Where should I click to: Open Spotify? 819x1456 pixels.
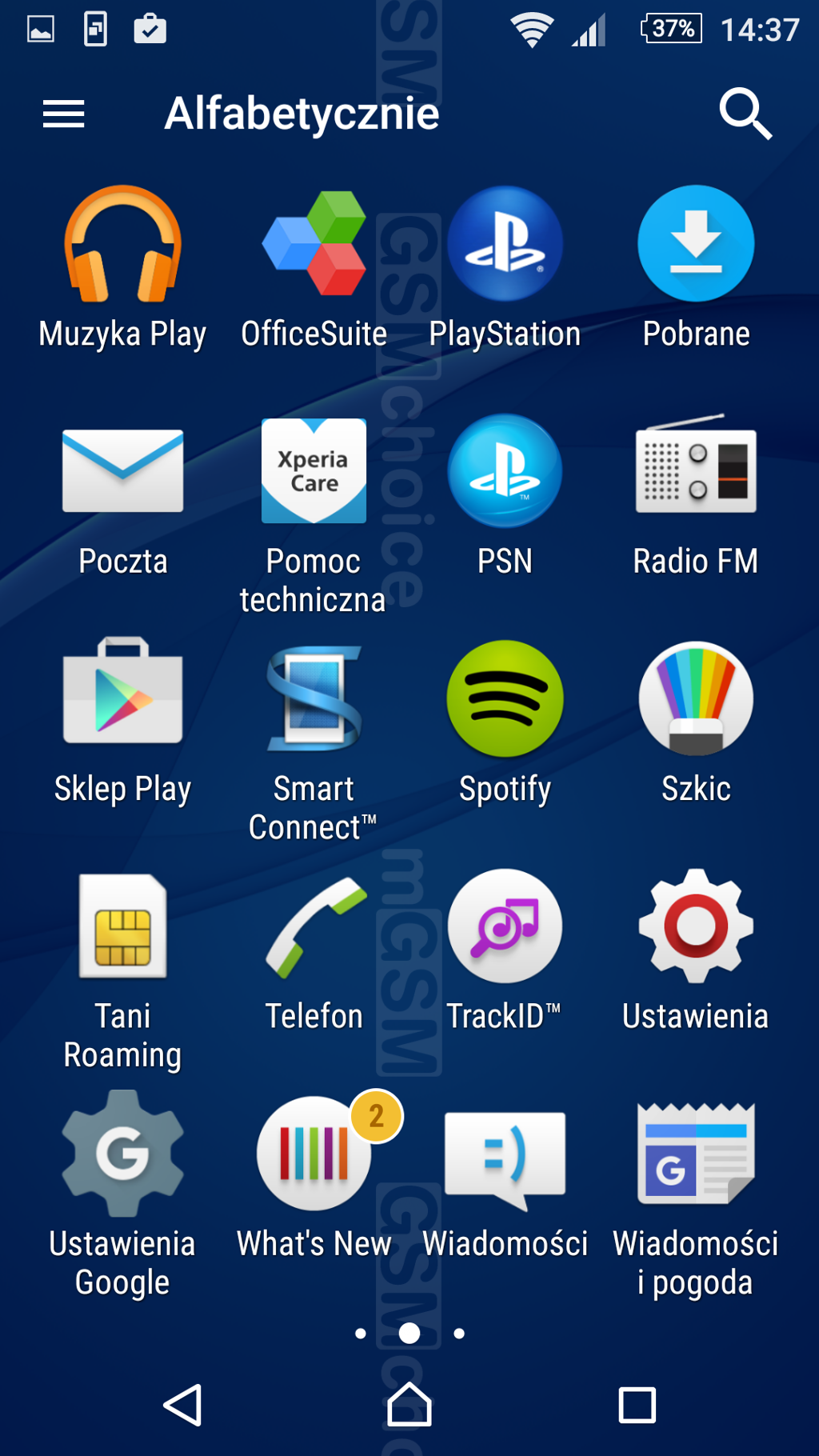click(x=505, y=699)
